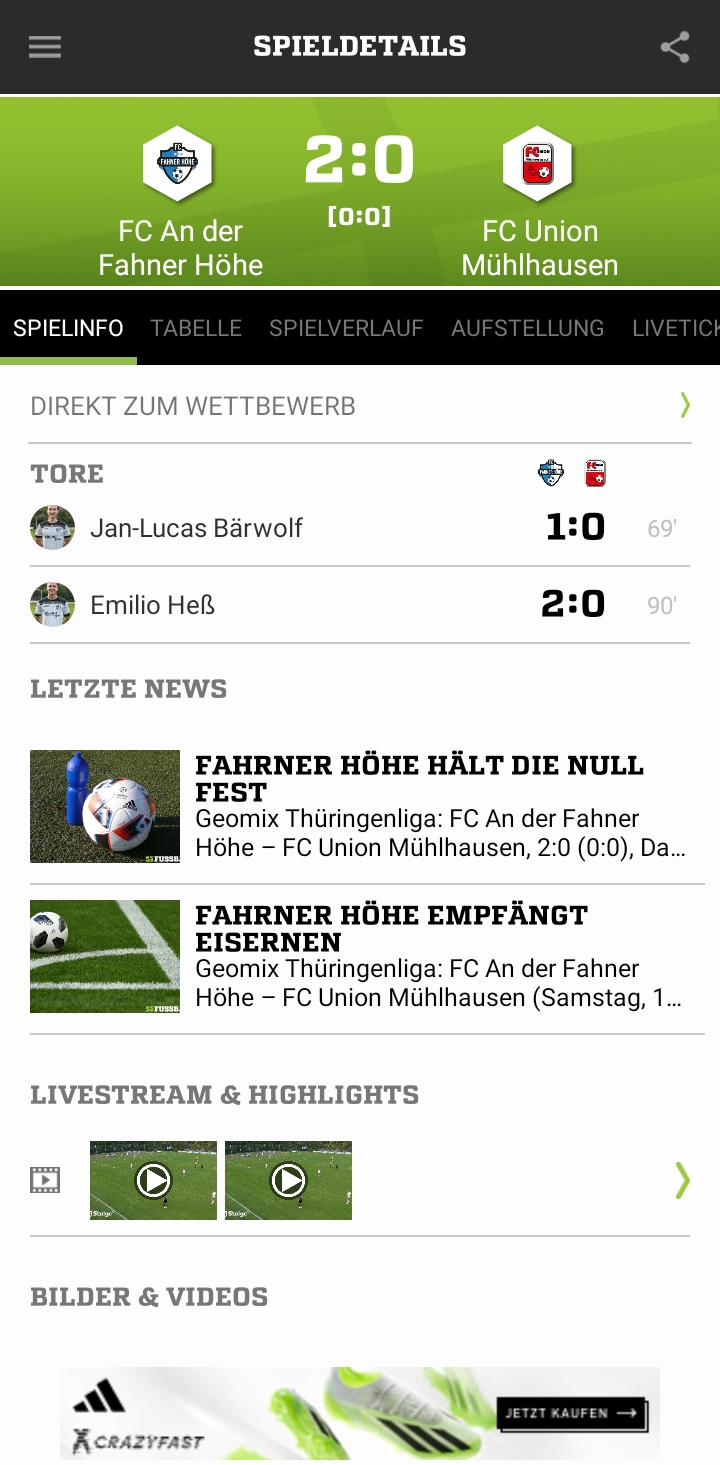The width and height of the screenshot is (720, 1465).
Task: Switch to the Liveticker tab
Action: click(x=675, y=328)
